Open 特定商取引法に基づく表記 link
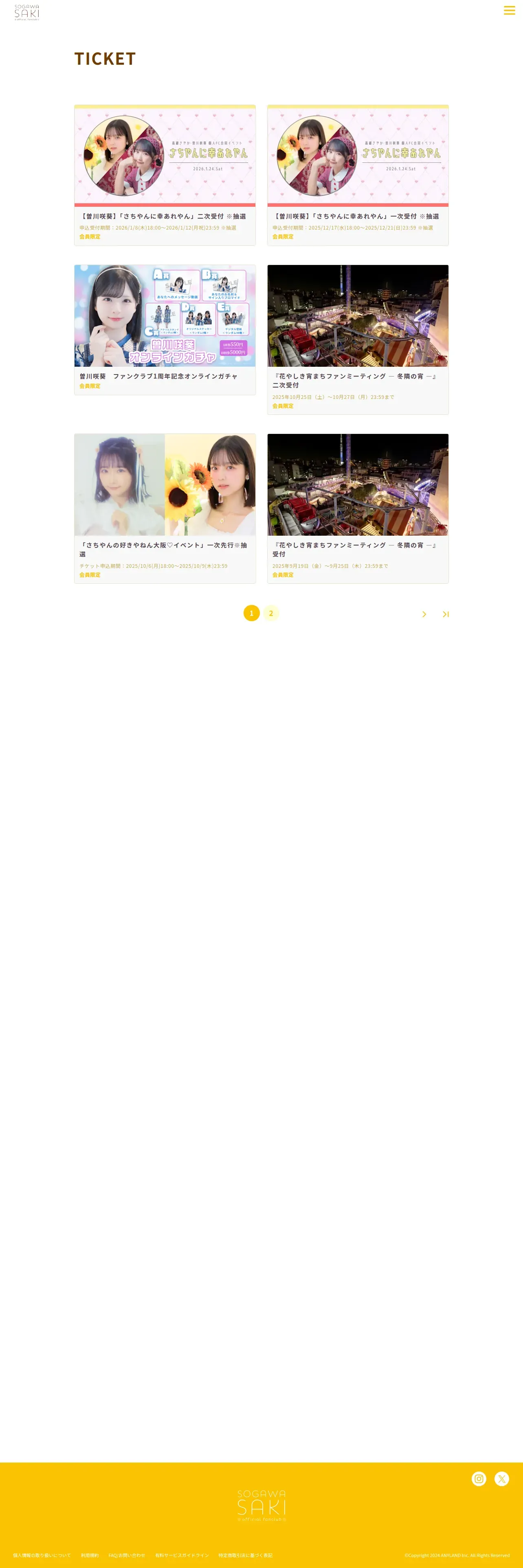This screenshot has width=523, height=1568. [x=245, y=1555]
